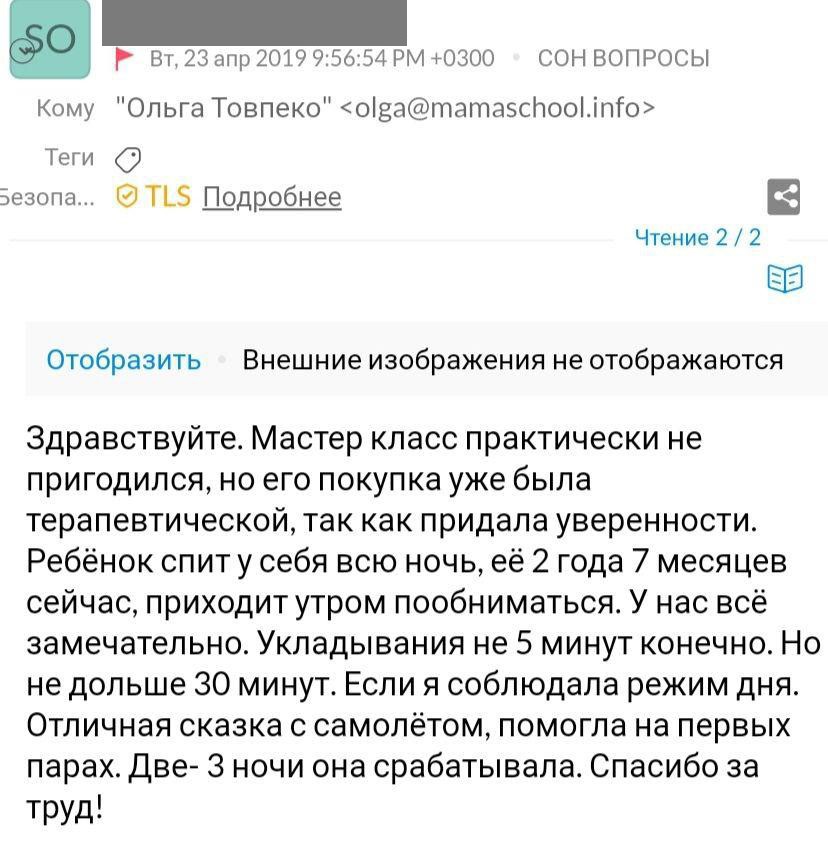Tap the Подробнее link next to TLS

click(x=271, y=197)
